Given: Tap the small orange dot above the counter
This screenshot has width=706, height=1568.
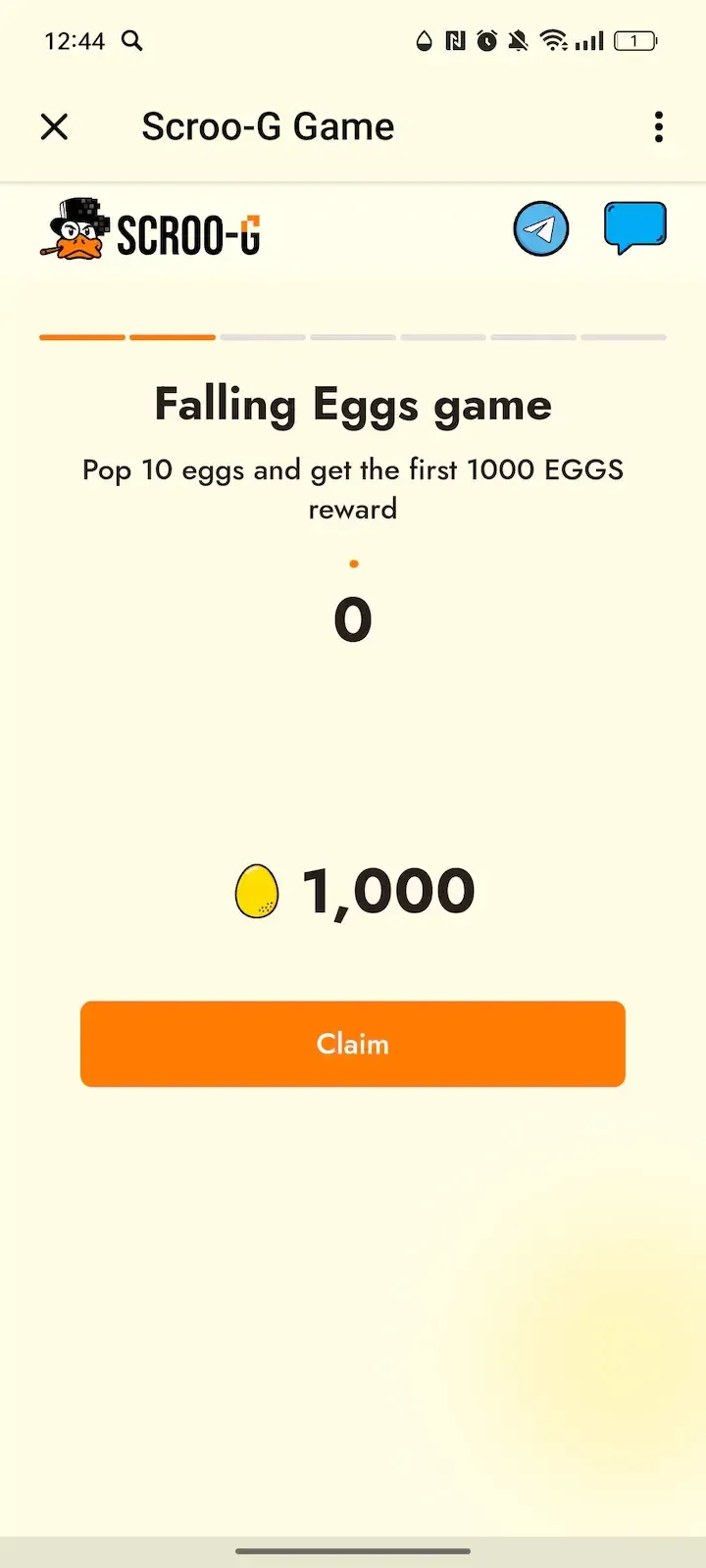Looking at the screenshot, I should click(x=353, y=563).
